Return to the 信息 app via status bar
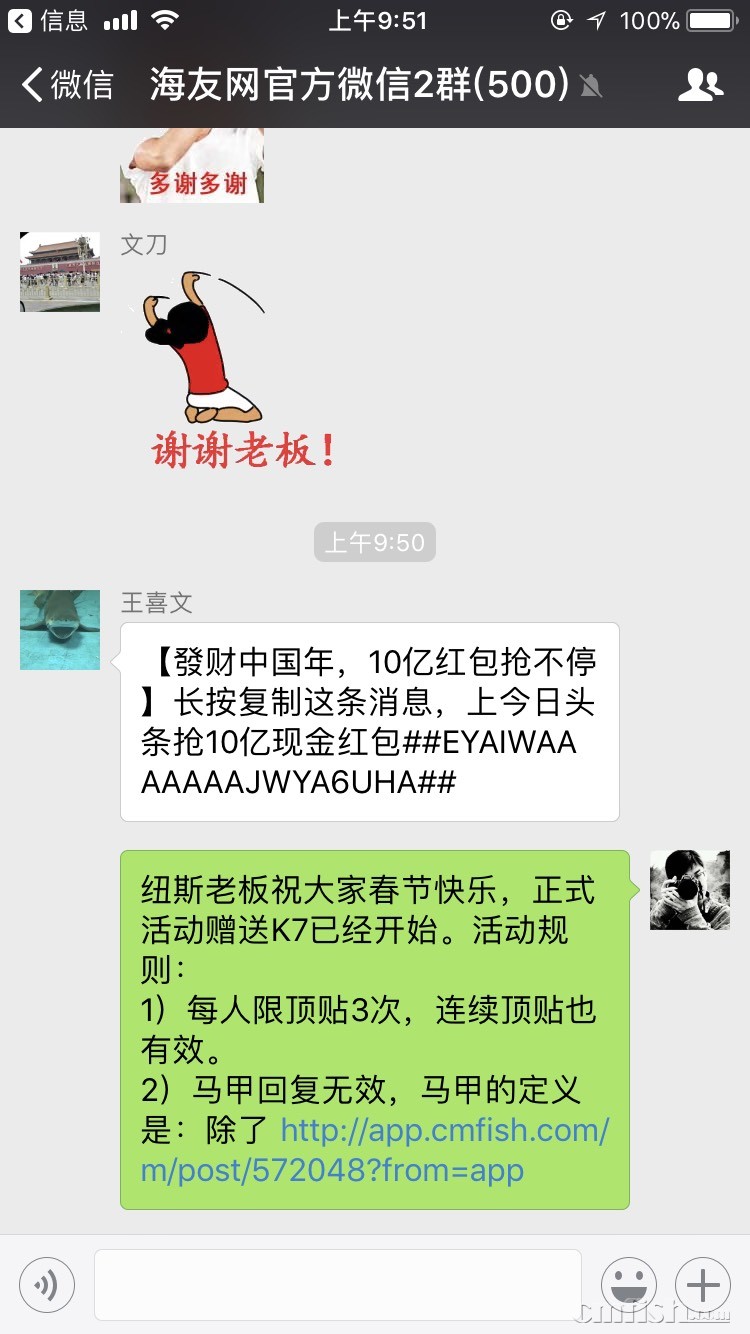The height and width of the screenshot is (1334, 750). point(50,20)
